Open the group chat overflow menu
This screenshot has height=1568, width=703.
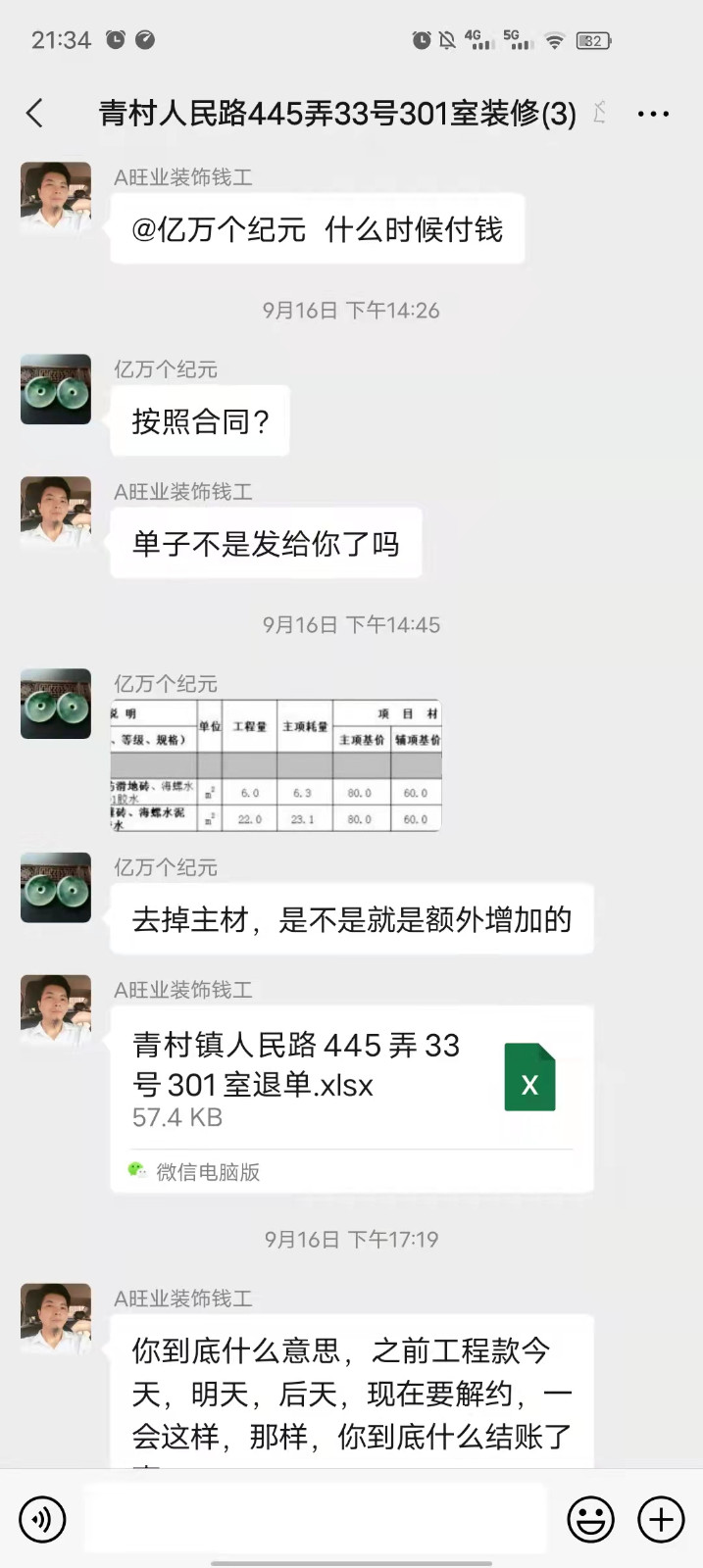pyautogui.click(x=653, y=115)
